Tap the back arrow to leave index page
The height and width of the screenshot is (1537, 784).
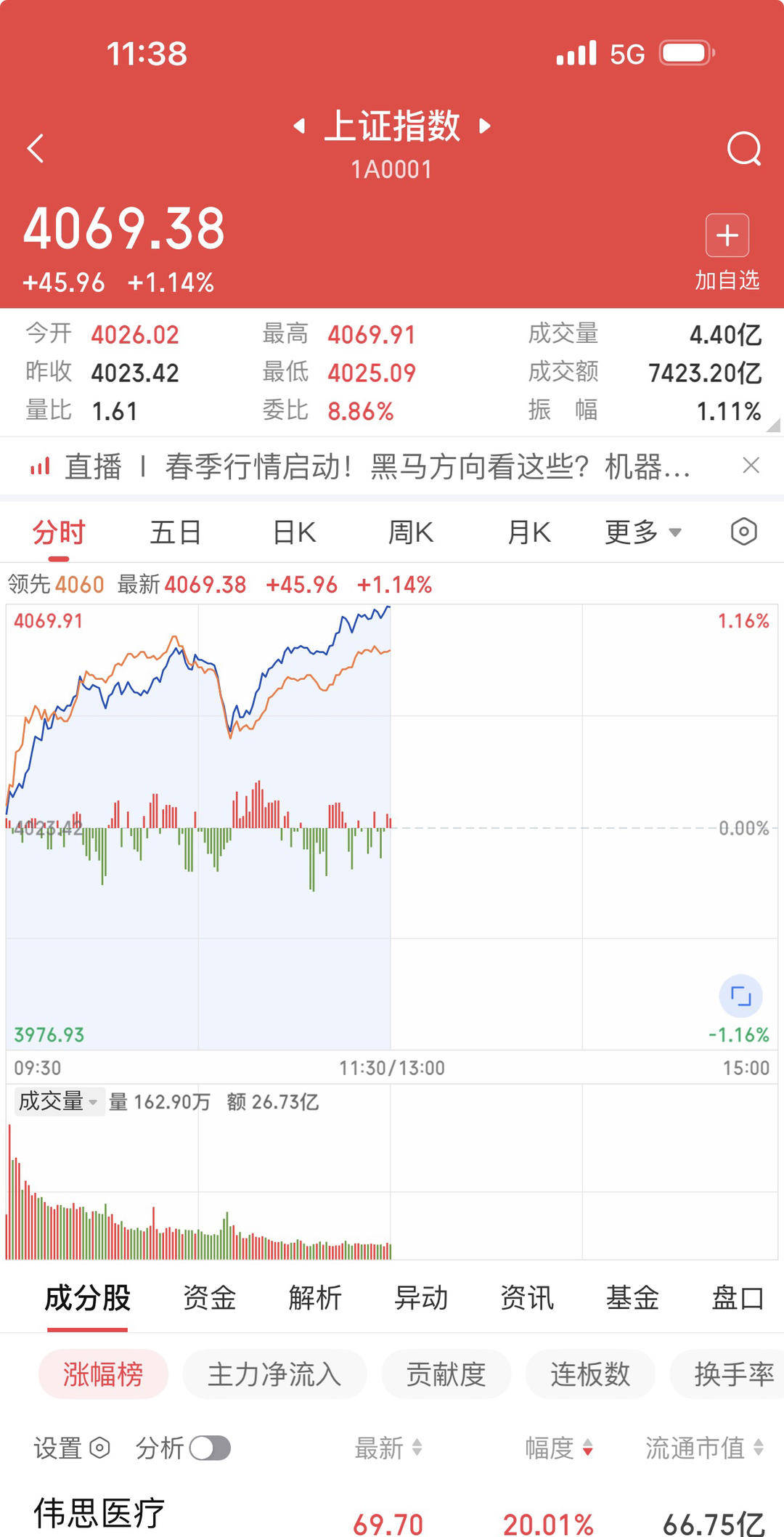[35, 147]
